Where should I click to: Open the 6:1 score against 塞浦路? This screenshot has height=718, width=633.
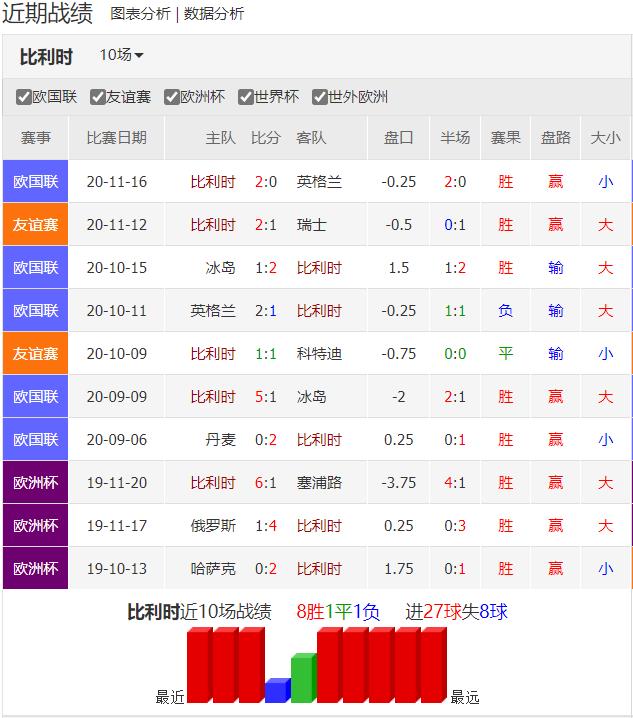[266, 483]
